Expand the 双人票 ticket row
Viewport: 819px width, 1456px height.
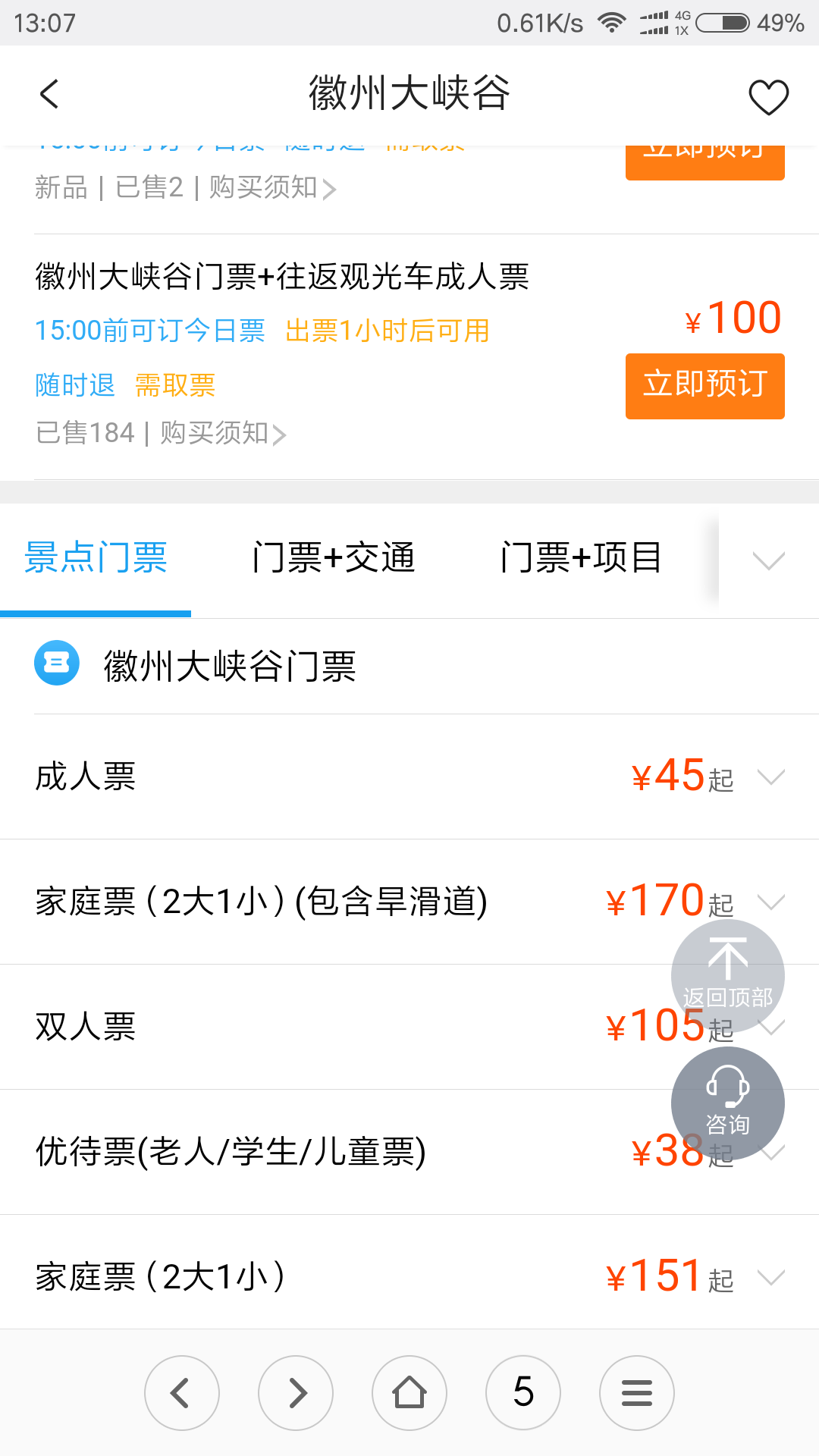point(409,1027)
